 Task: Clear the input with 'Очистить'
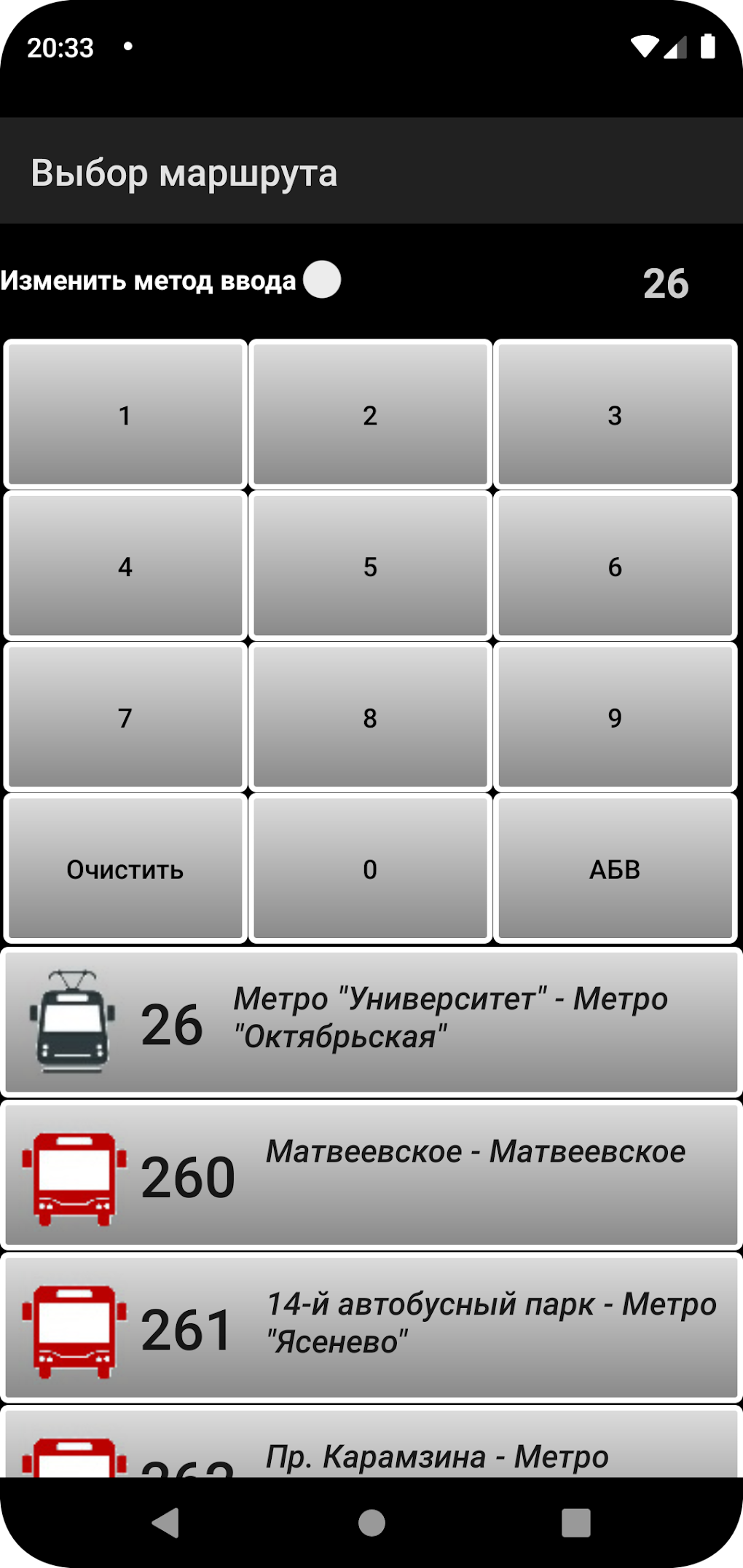(x=125, y=869)
